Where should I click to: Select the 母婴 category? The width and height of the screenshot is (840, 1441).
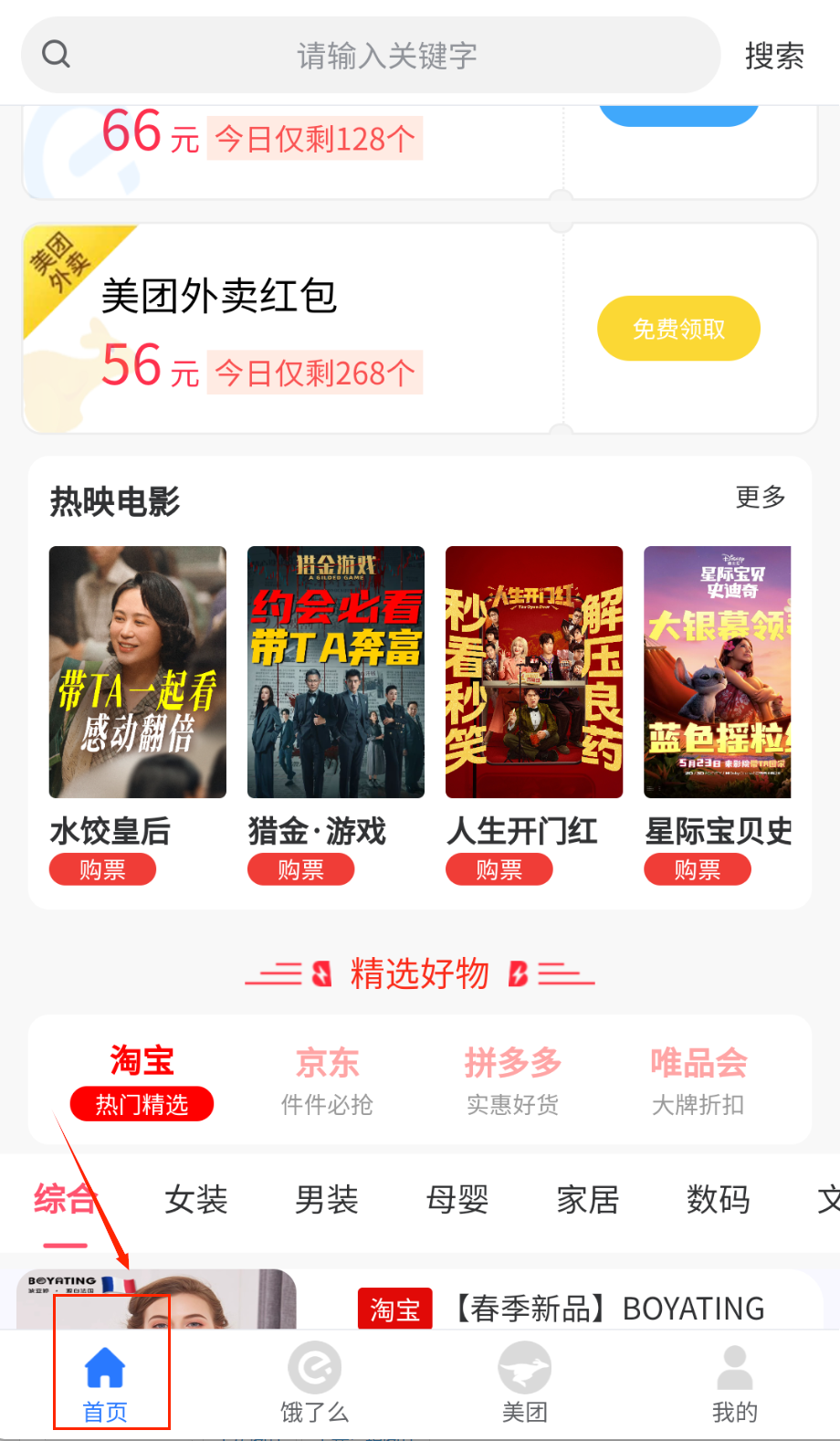pos(457,1199)
